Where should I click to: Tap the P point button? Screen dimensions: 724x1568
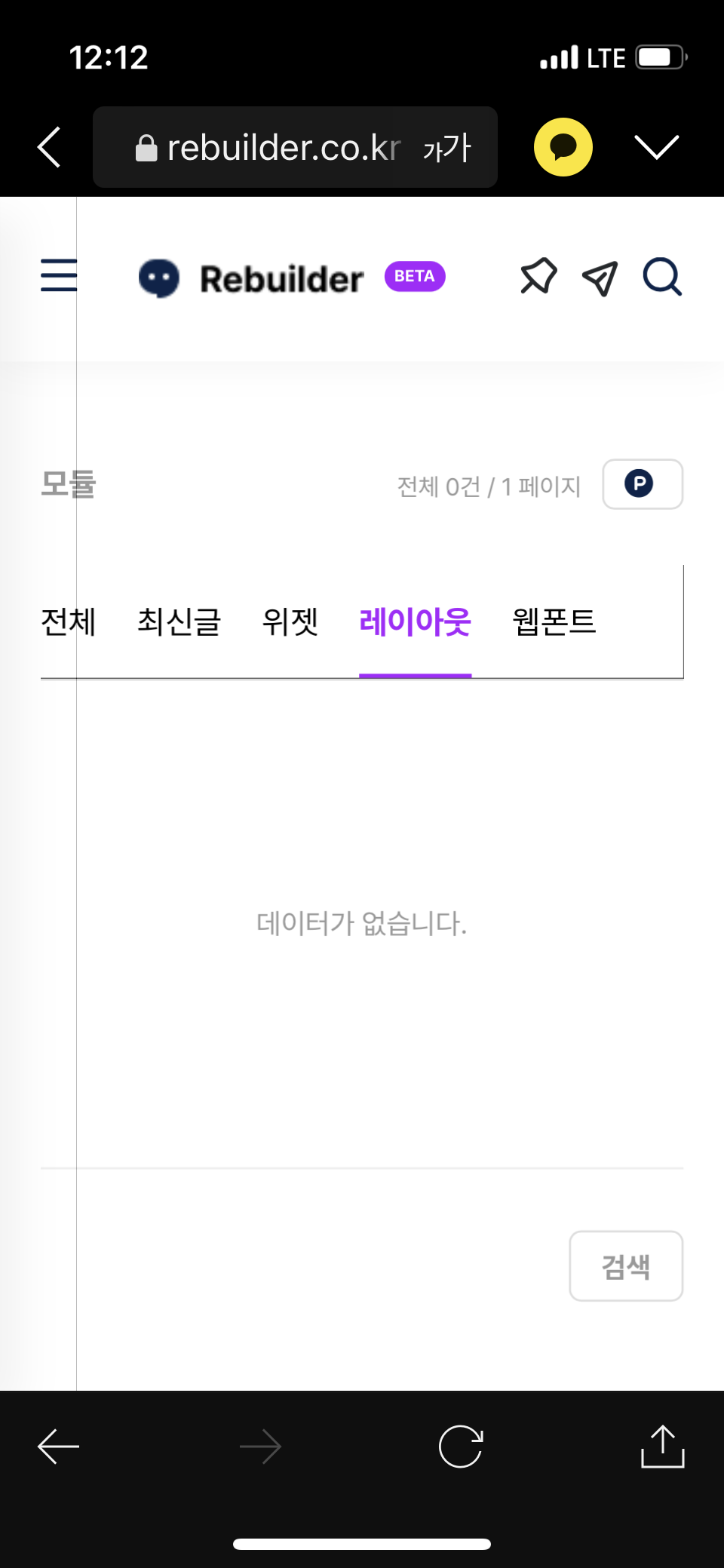pos(642,484)
